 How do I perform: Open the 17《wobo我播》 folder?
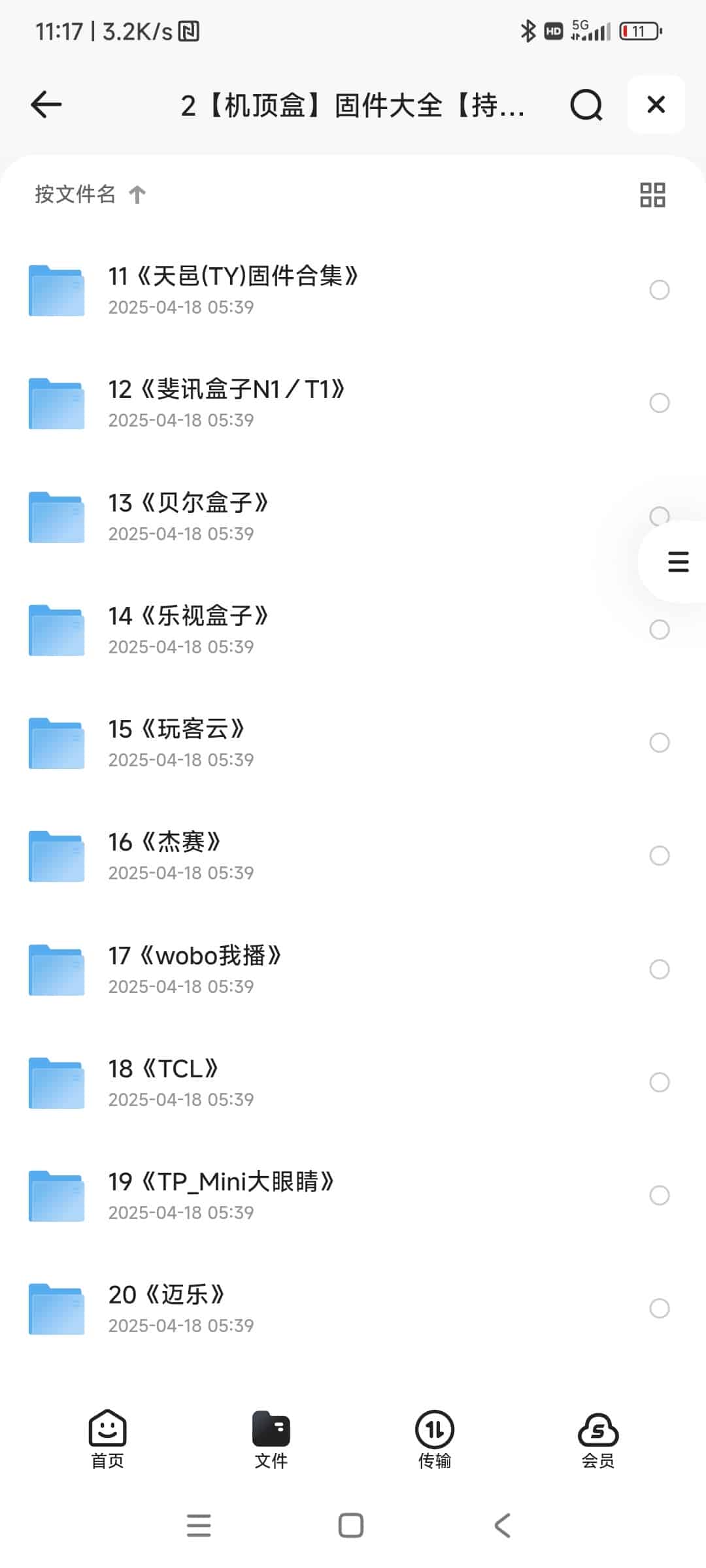coord(195,969)
